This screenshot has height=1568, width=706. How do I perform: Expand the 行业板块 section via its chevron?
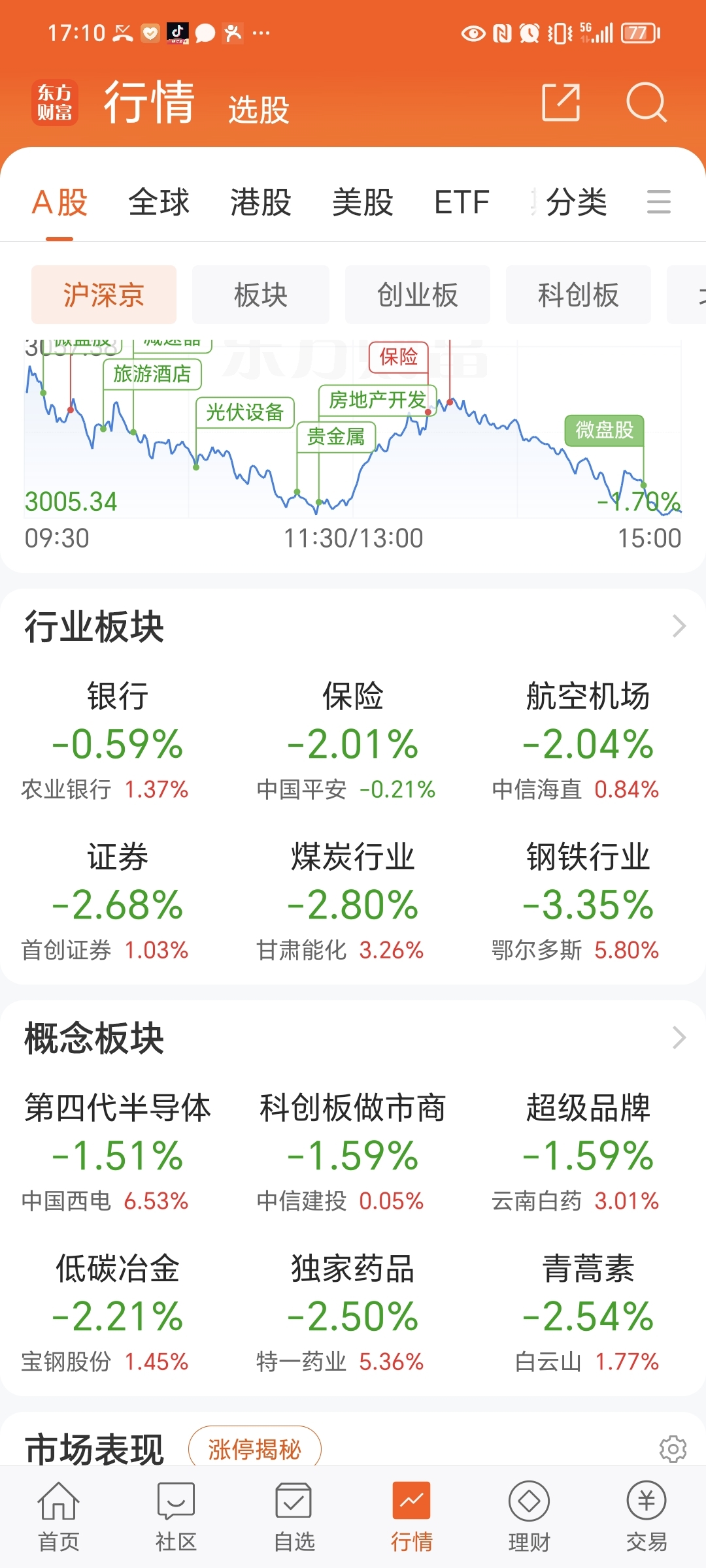(679, 625)
